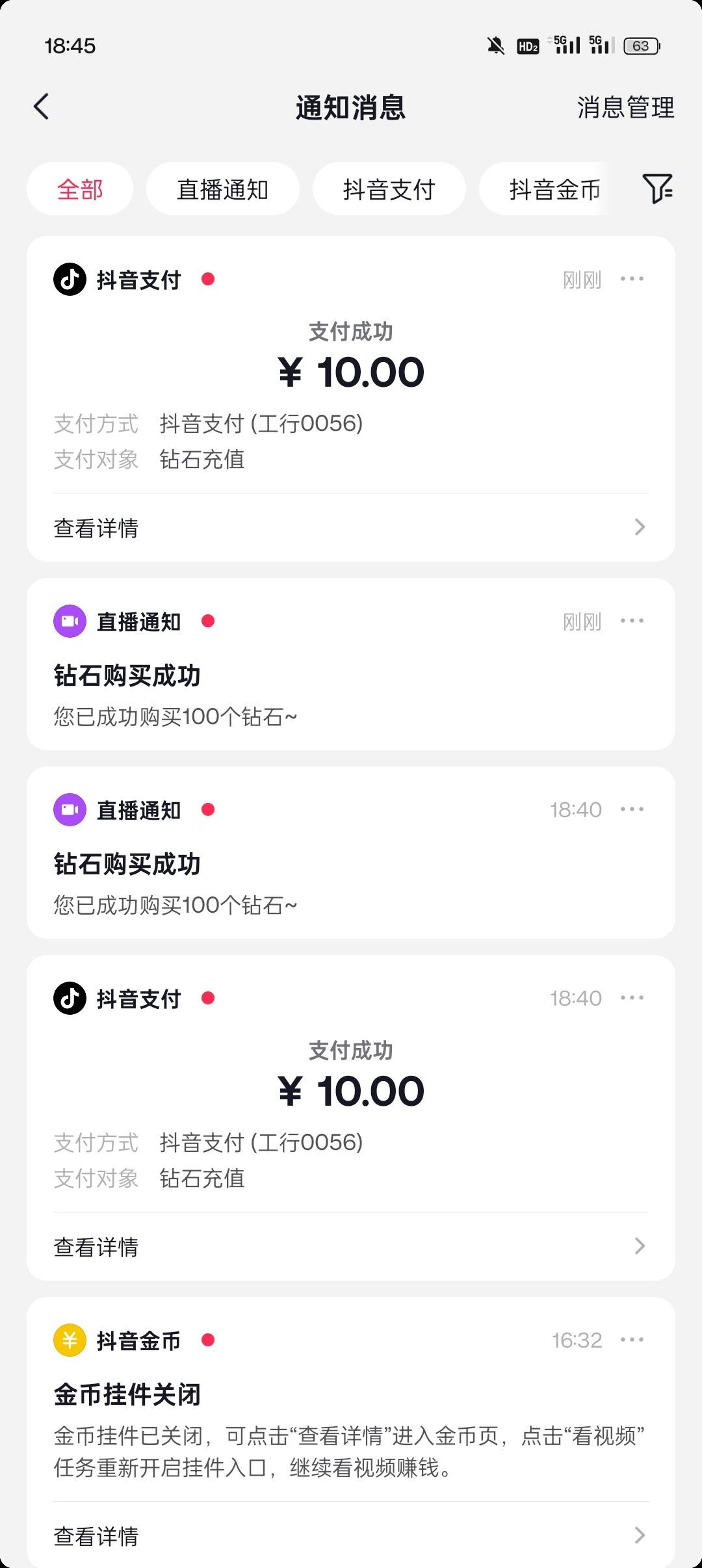
Task: View 查看详情 on the 刚刚 payment card
Action: (351, 528)
